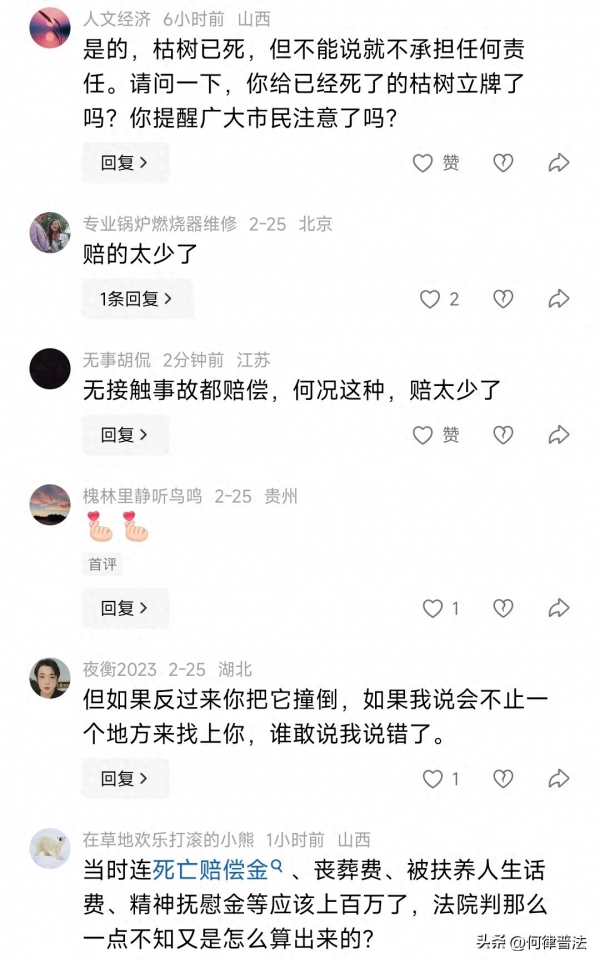View profile of 在草地欢乐打滚的小熊
600x963 pixels.
point(50,848)
